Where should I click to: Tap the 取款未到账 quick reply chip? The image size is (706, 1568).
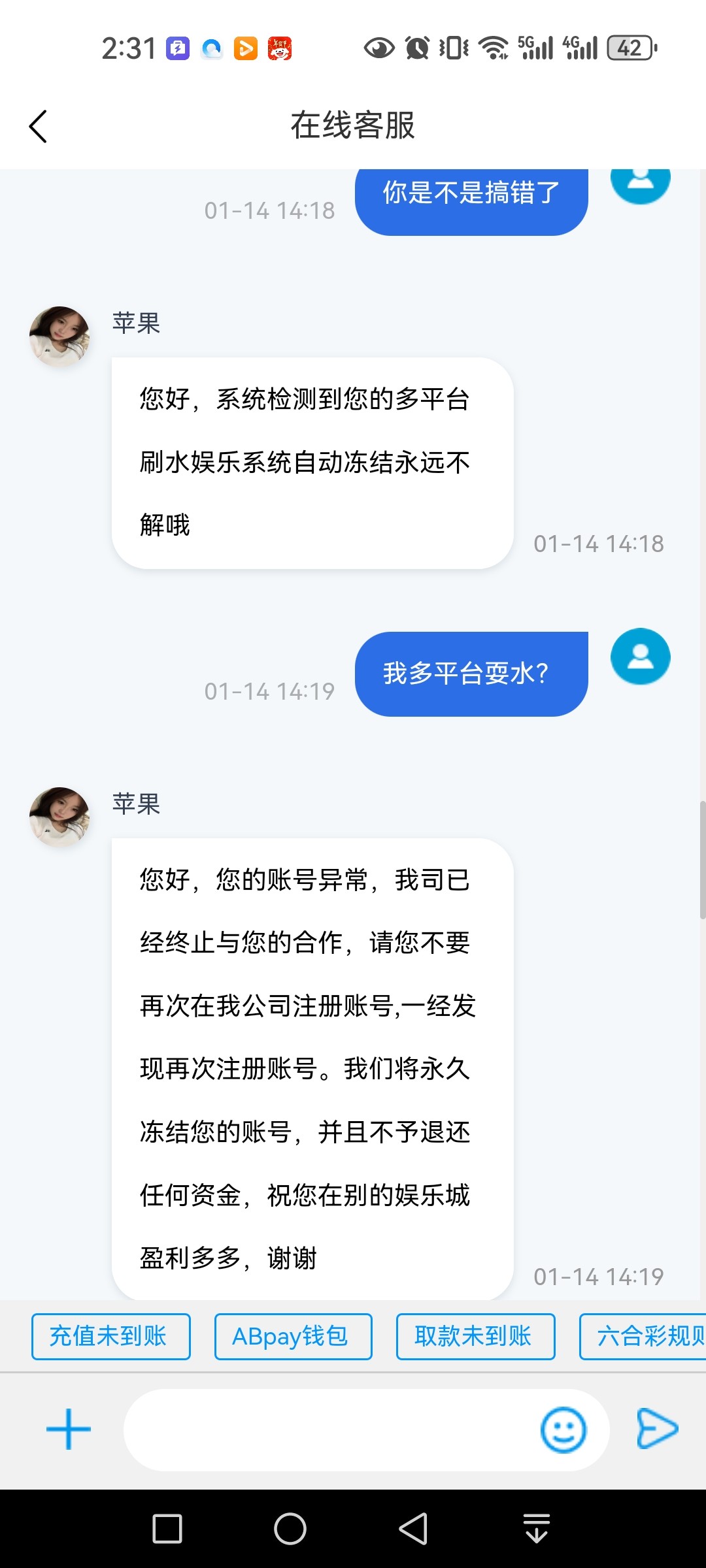click(x=475, y=1336)
